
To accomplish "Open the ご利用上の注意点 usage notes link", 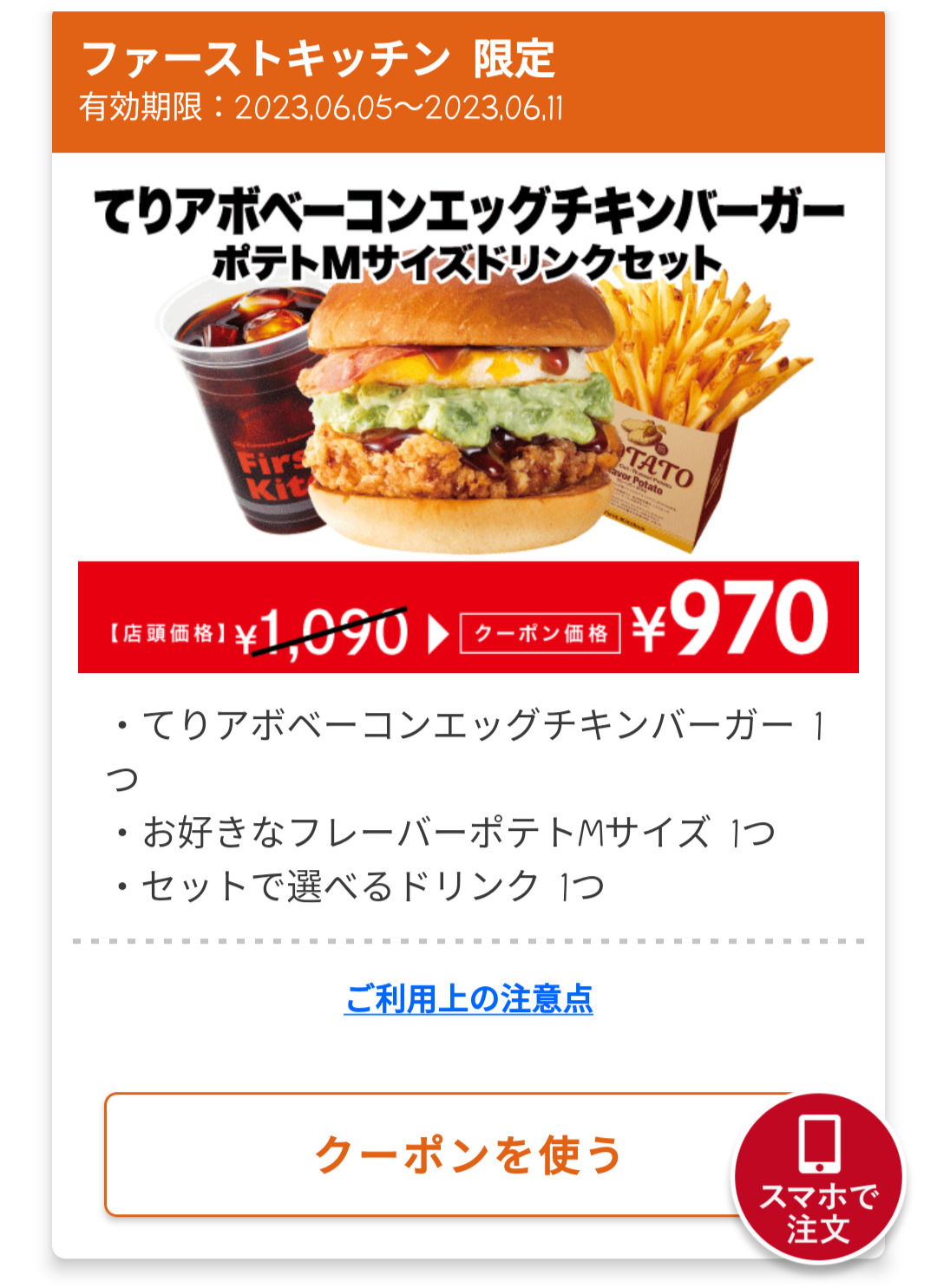I will tap(468, 999).
